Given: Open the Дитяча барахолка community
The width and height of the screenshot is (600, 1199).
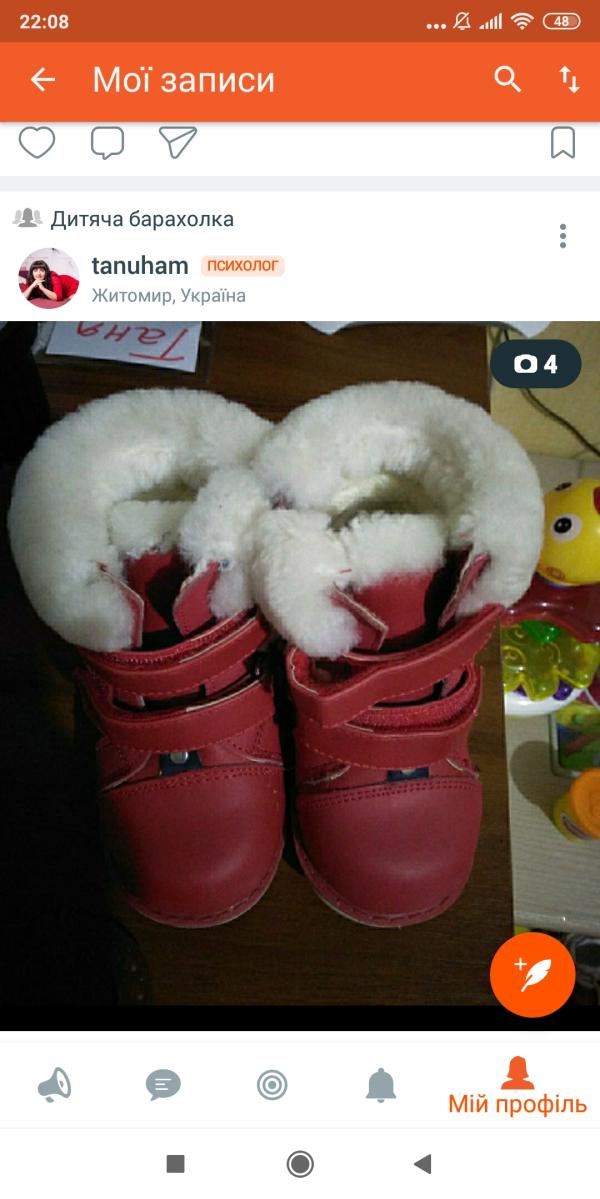Looking at the screenshot, I should tap(142, 219).
